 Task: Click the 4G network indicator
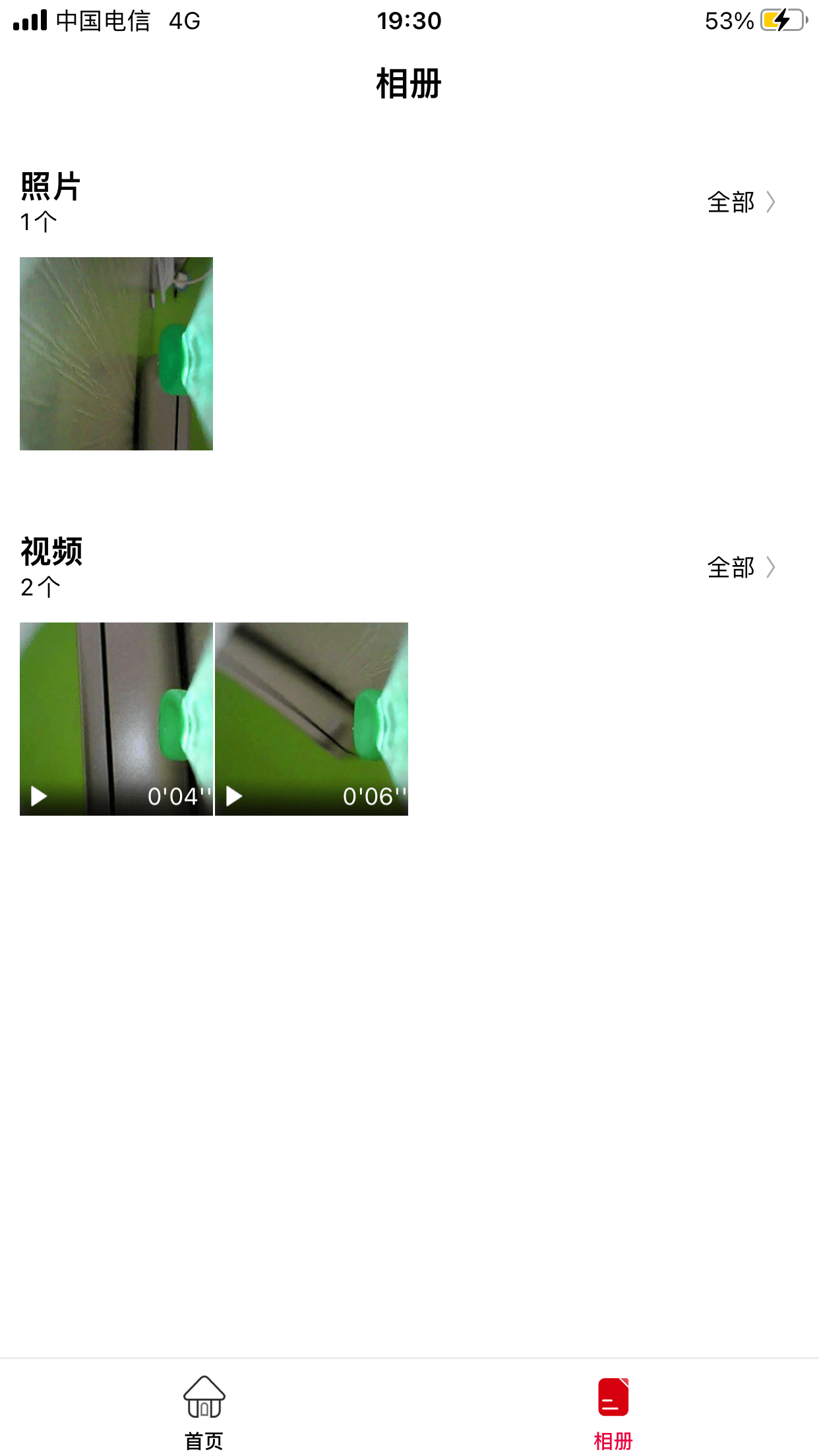pos(181,20)
